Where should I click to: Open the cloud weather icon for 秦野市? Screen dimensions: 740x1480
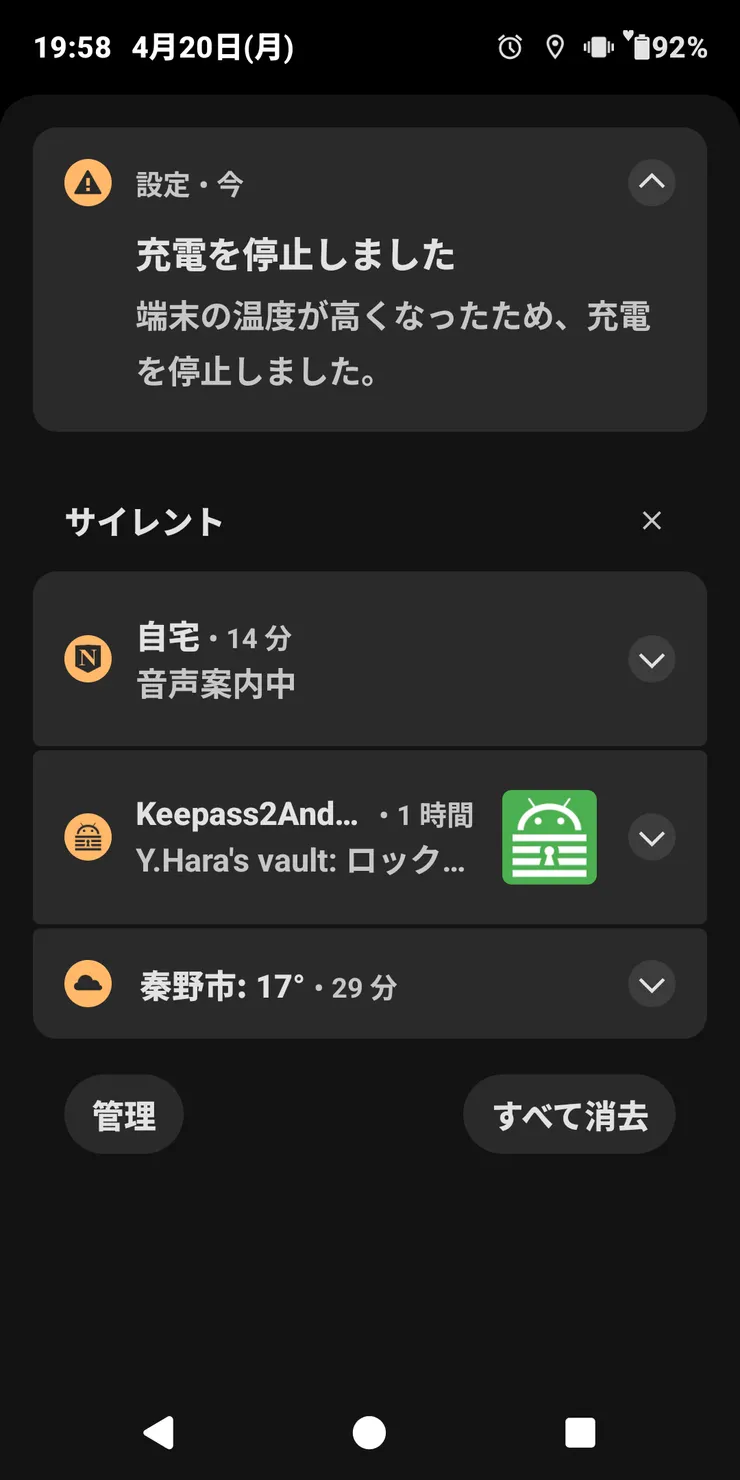[x=88, y=983]
